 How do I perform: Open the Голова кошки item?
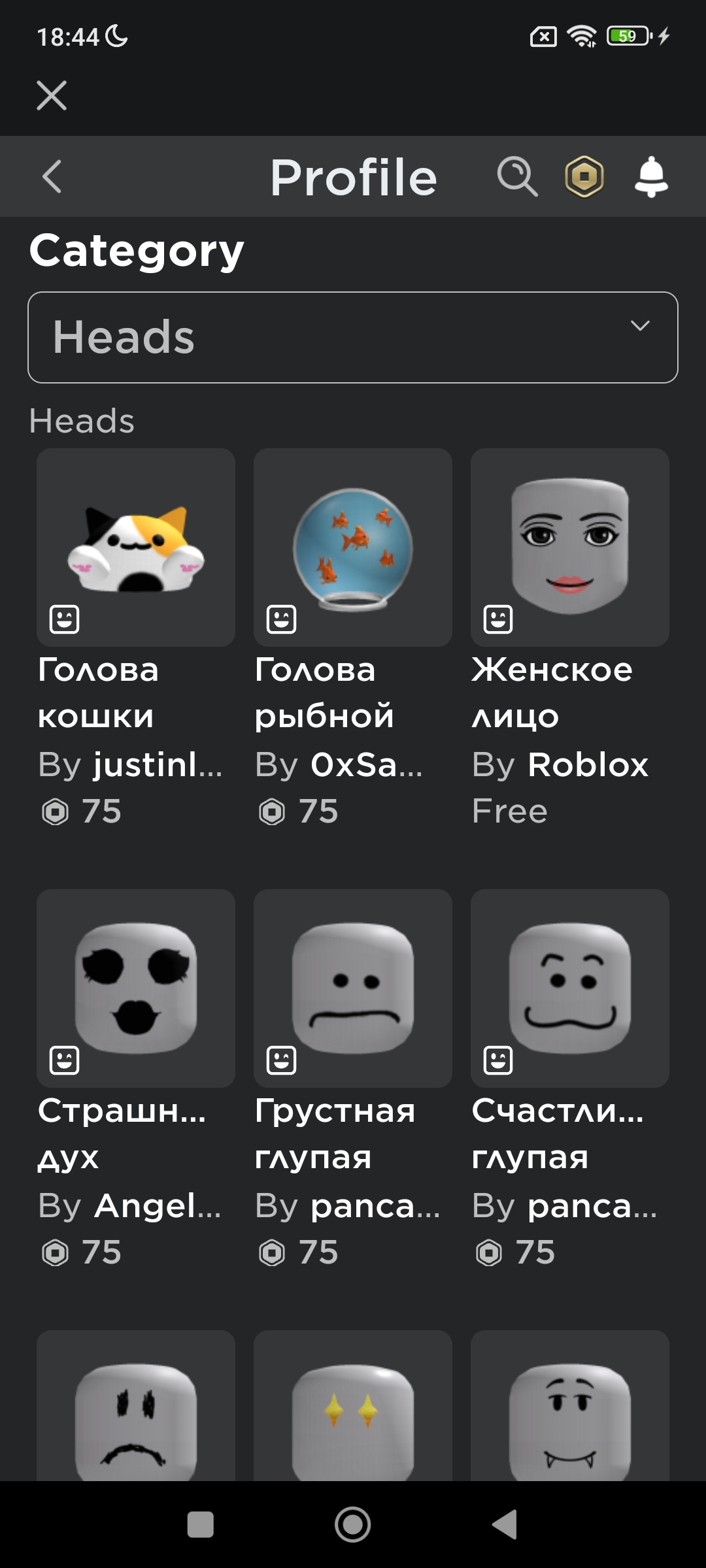(x=136, y=547)
